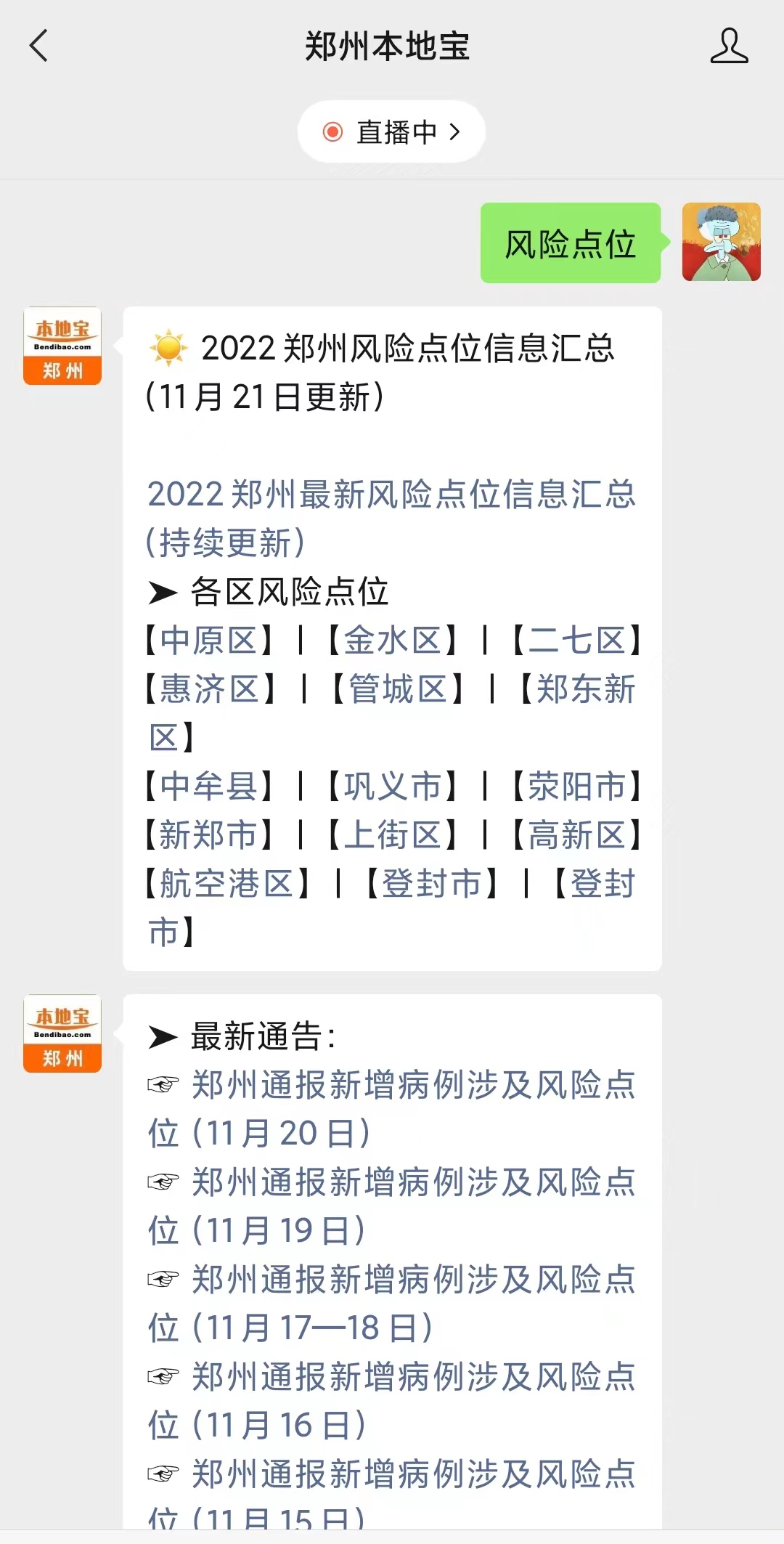Go back using the top arrow
The height and width of the screenshot is (1544, 784).
38,46
